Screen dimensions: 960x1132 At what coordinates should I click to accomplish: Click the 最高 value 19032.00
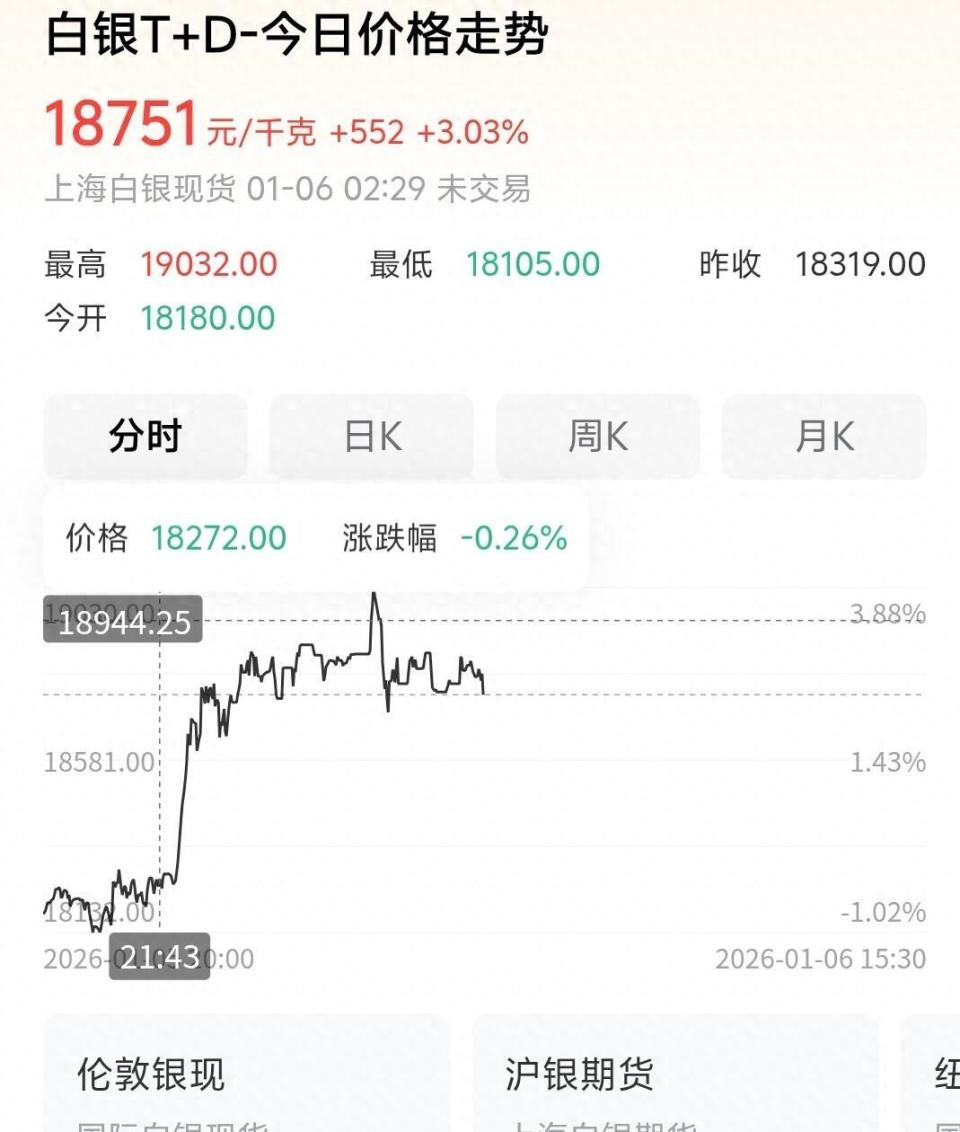tap(210, 265)
